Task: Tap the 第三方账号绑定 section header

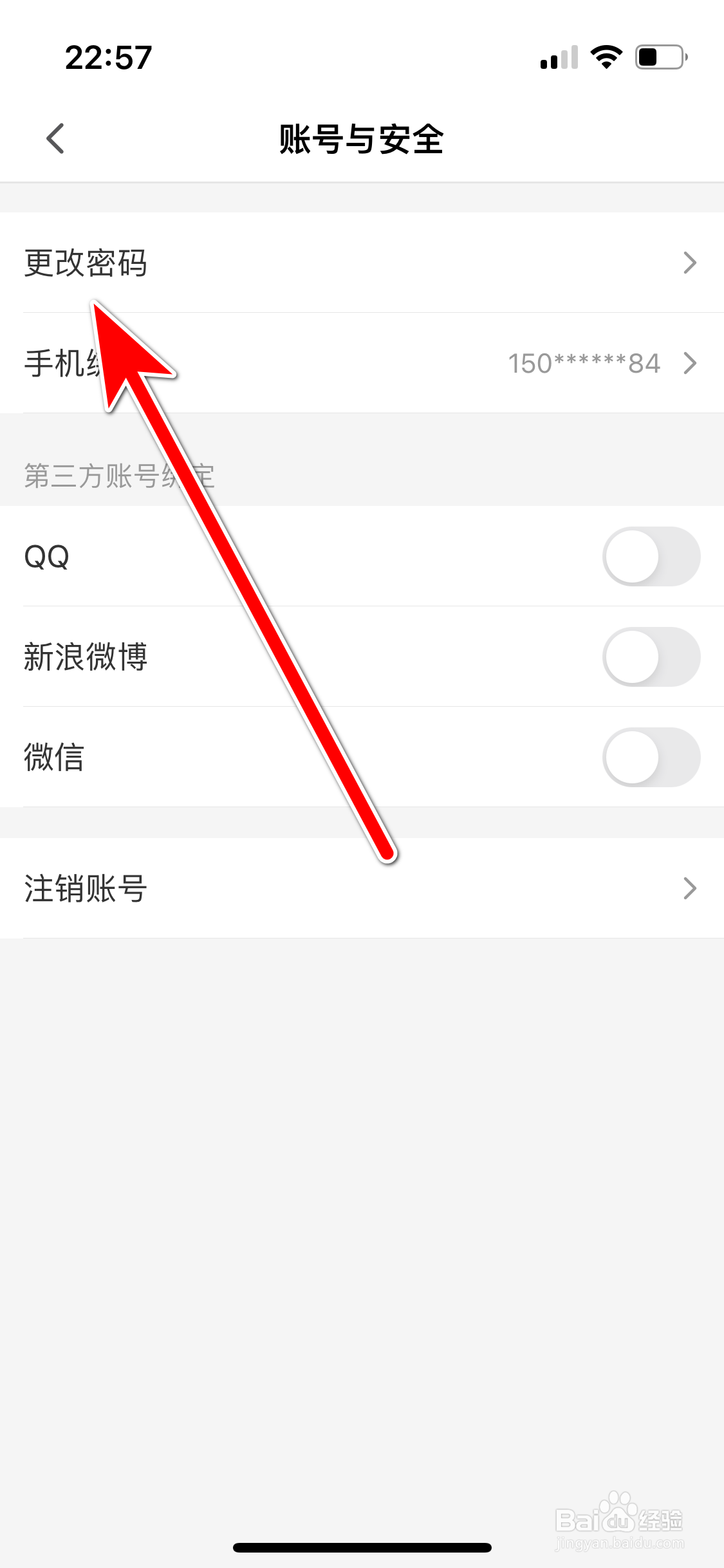Action: click(x=119, y=476)
